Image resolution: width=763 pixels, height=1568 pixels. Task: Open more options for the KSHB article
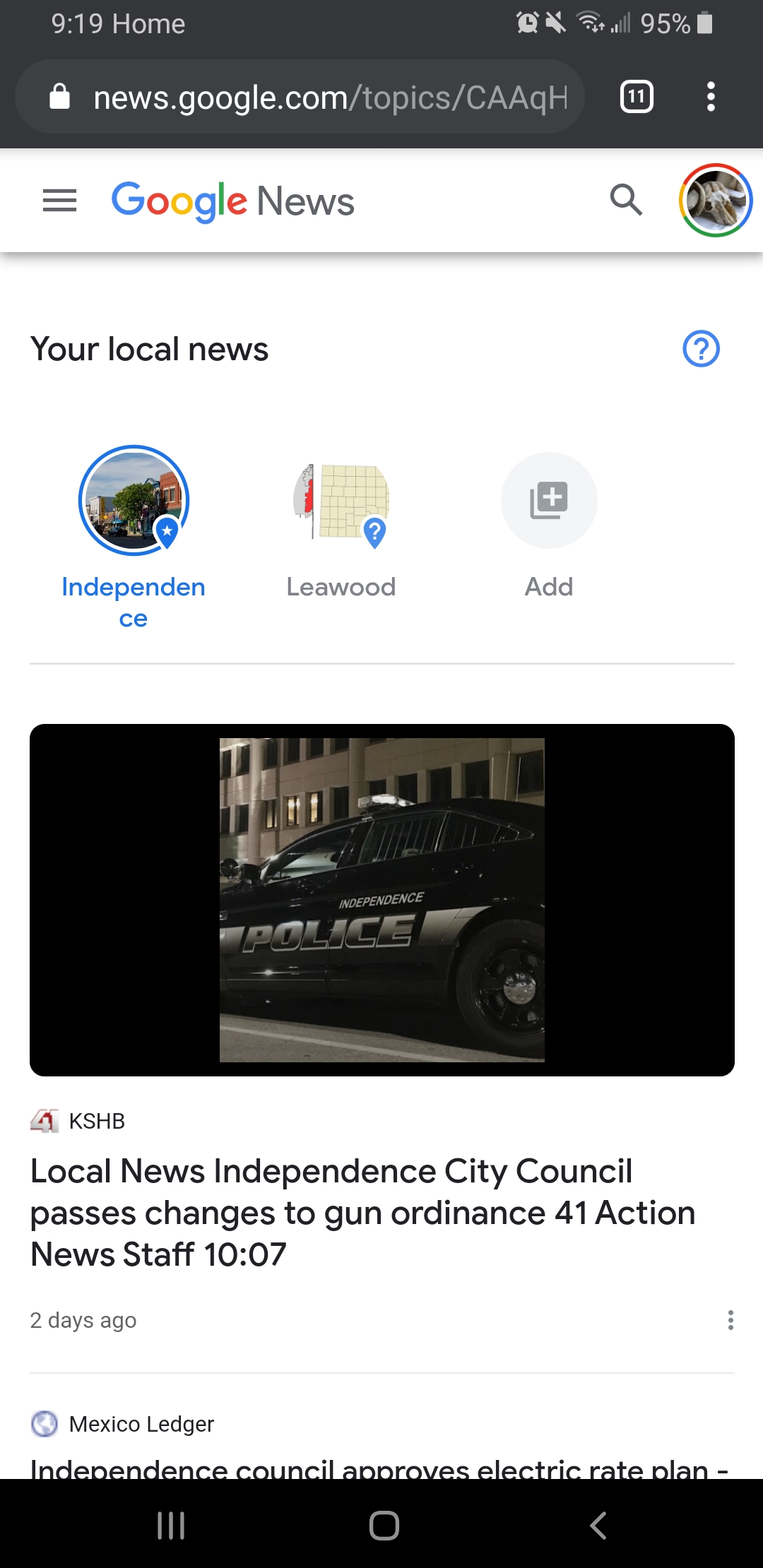[x=731, y=1320]
